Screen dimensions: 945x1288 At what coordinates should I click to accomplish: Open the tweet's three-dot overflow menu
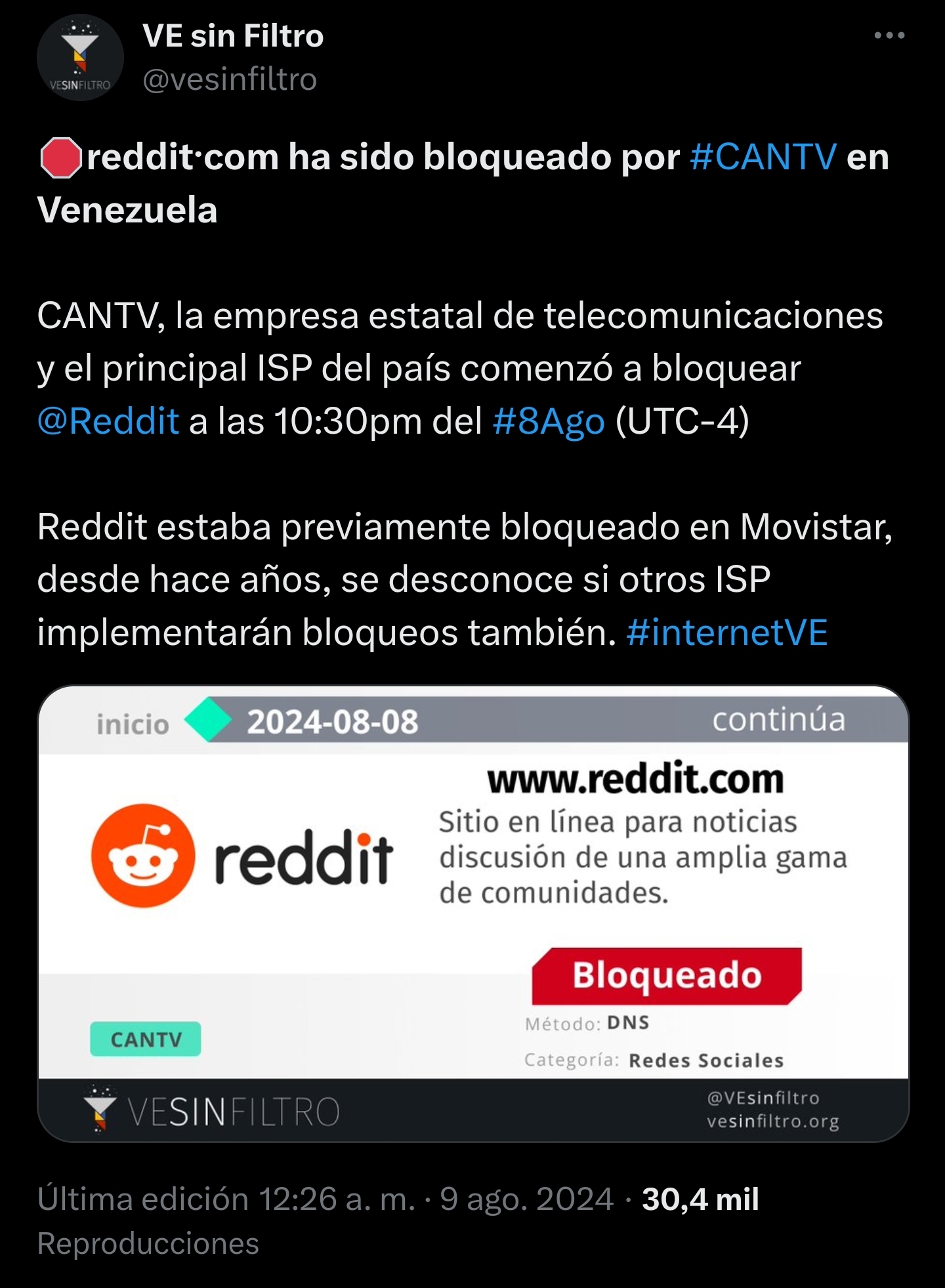[889, 35]
